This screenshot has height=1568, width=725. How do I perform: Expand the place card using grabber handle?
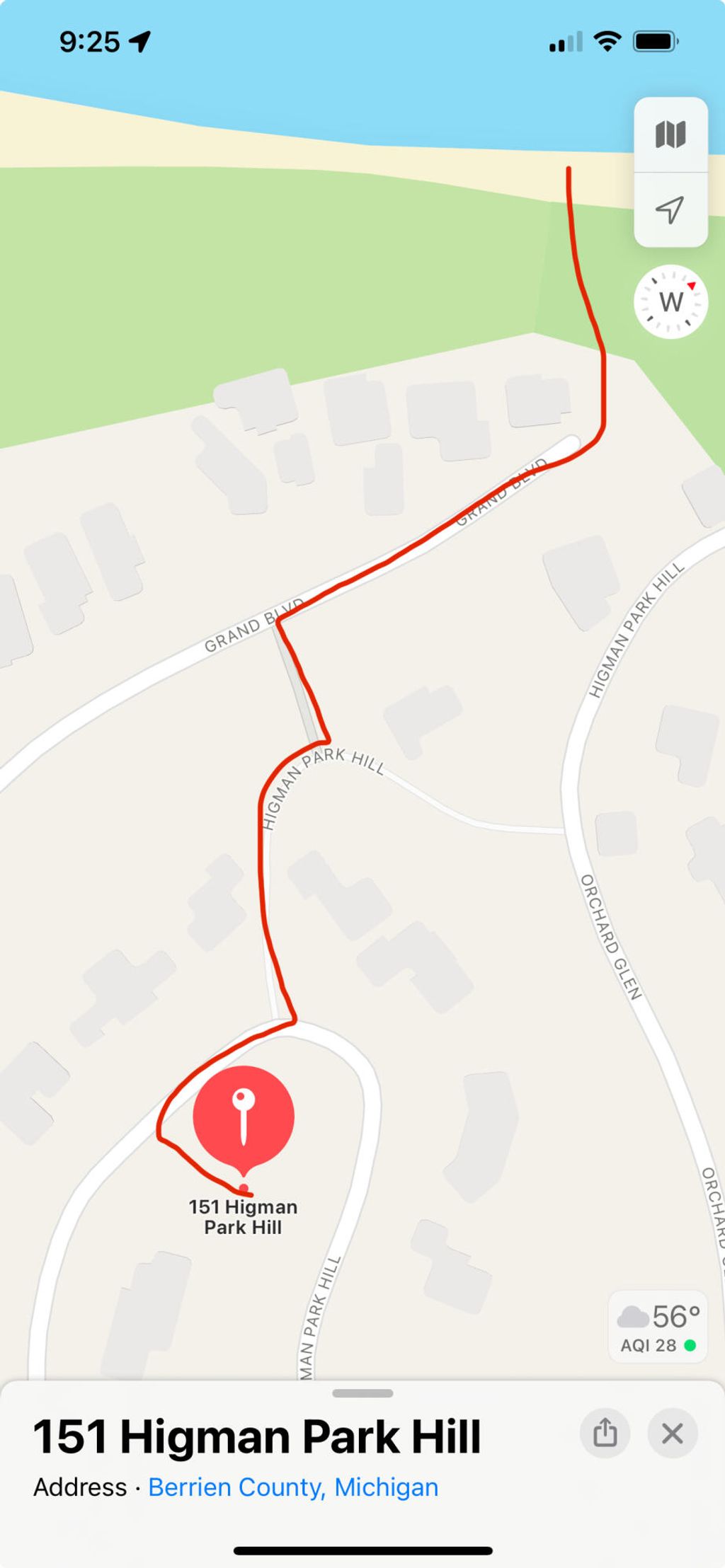(x=362, y=1393)
